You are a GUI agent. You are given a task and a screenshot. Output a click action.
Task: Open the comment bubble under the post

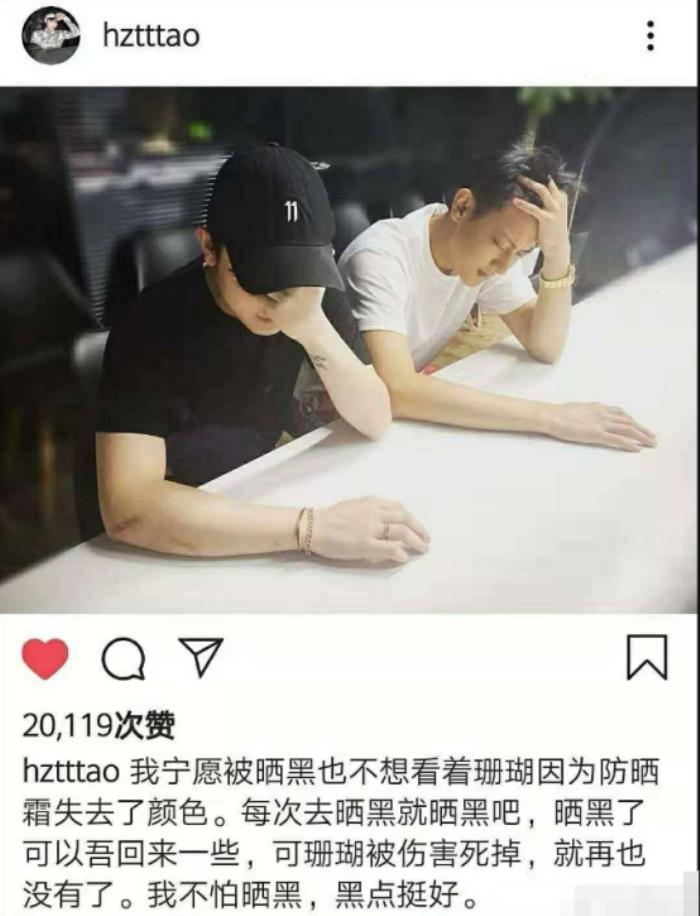coord(123,659)
